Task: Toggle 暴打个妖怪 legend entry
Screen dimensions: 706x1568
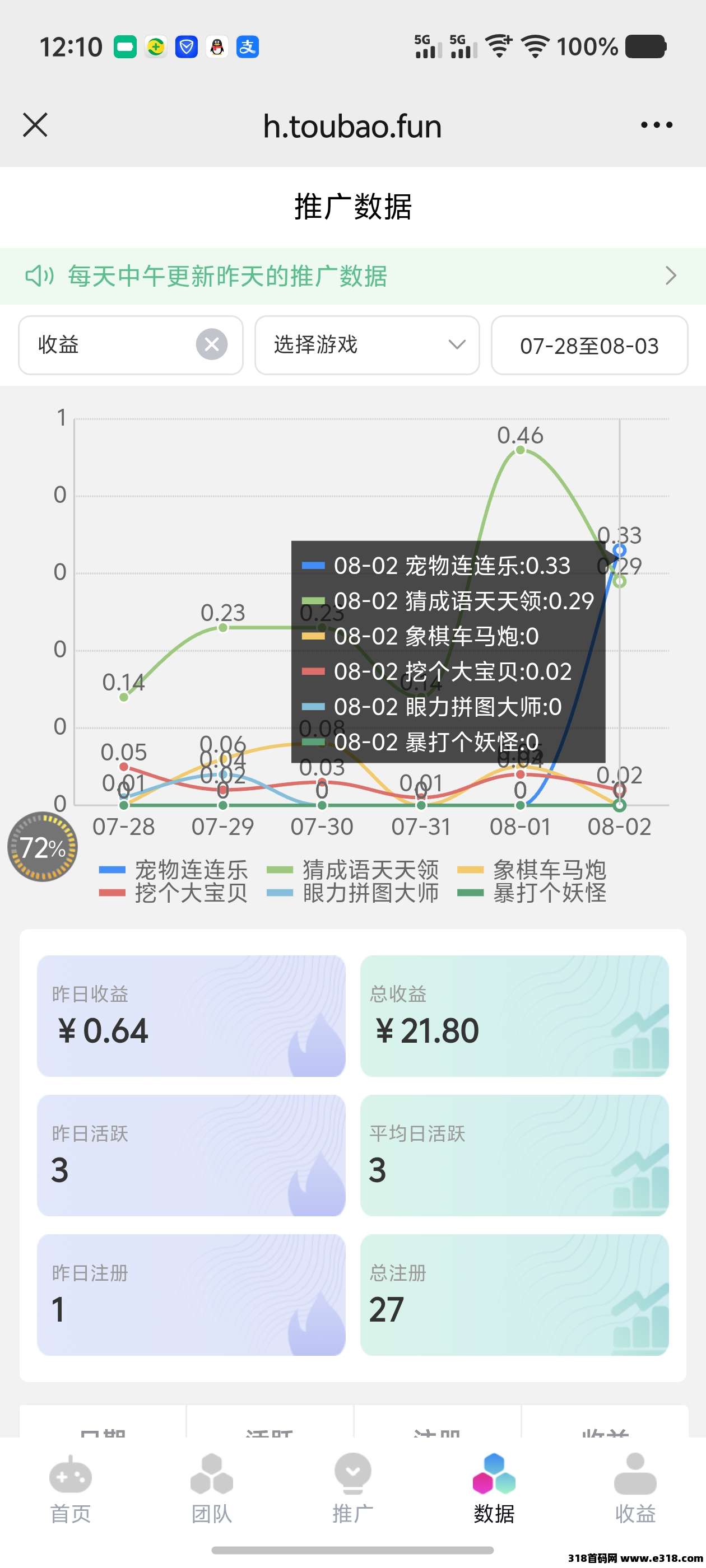Action: point(531,892)
